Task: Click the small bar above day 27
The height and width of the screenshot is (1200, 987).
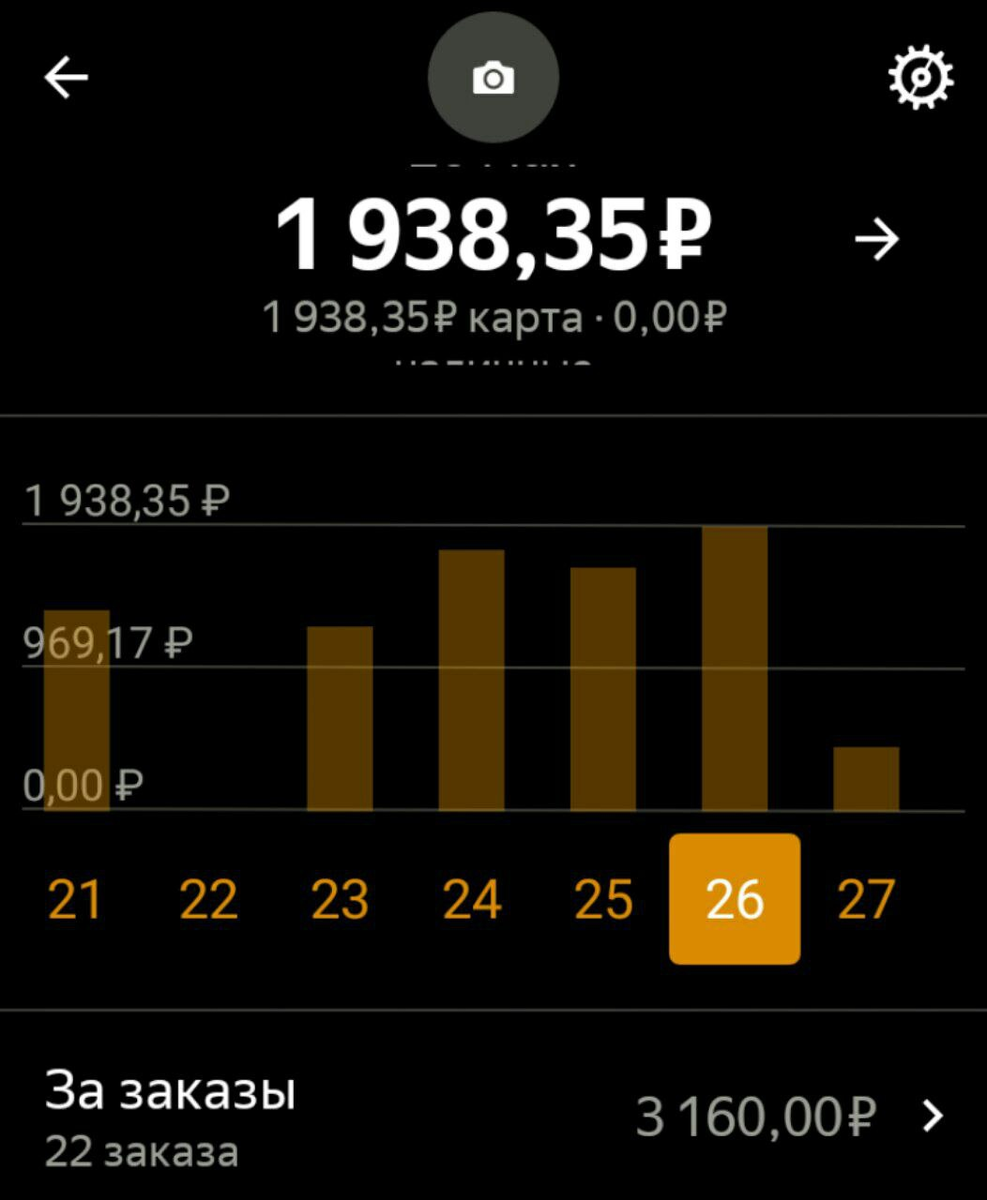Action: [x=866, y=780]
